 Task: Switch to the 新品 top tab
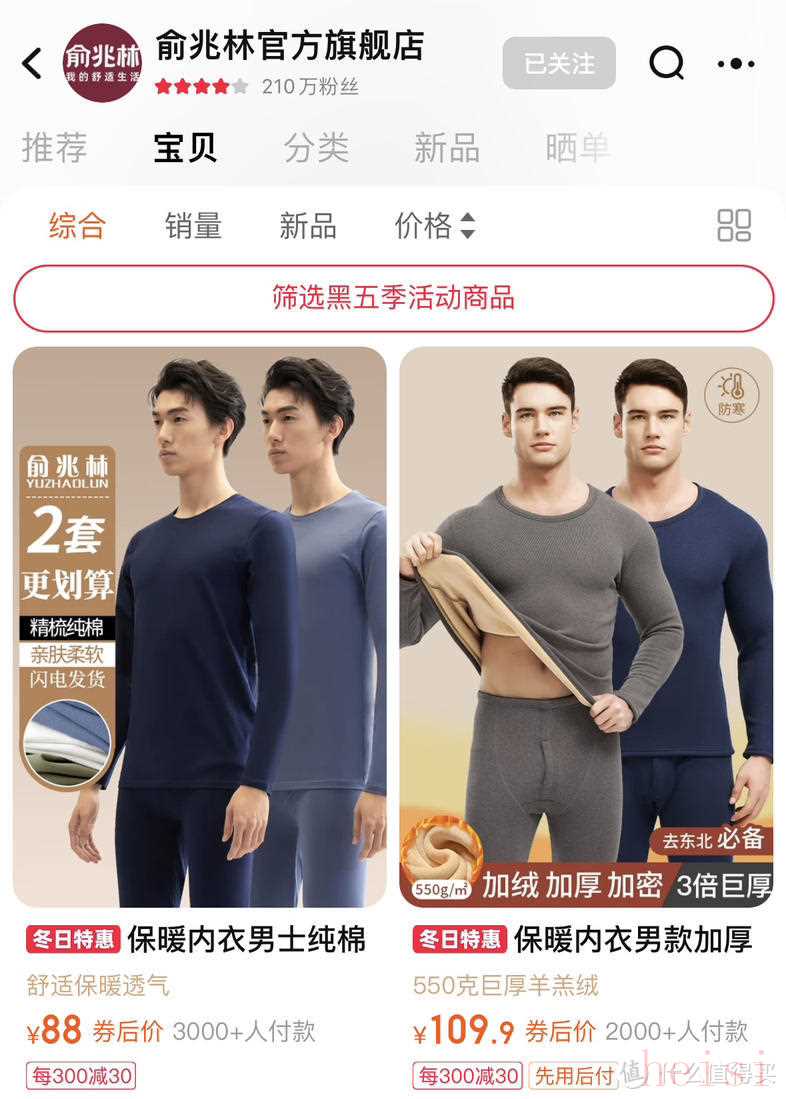coord(447,148)
